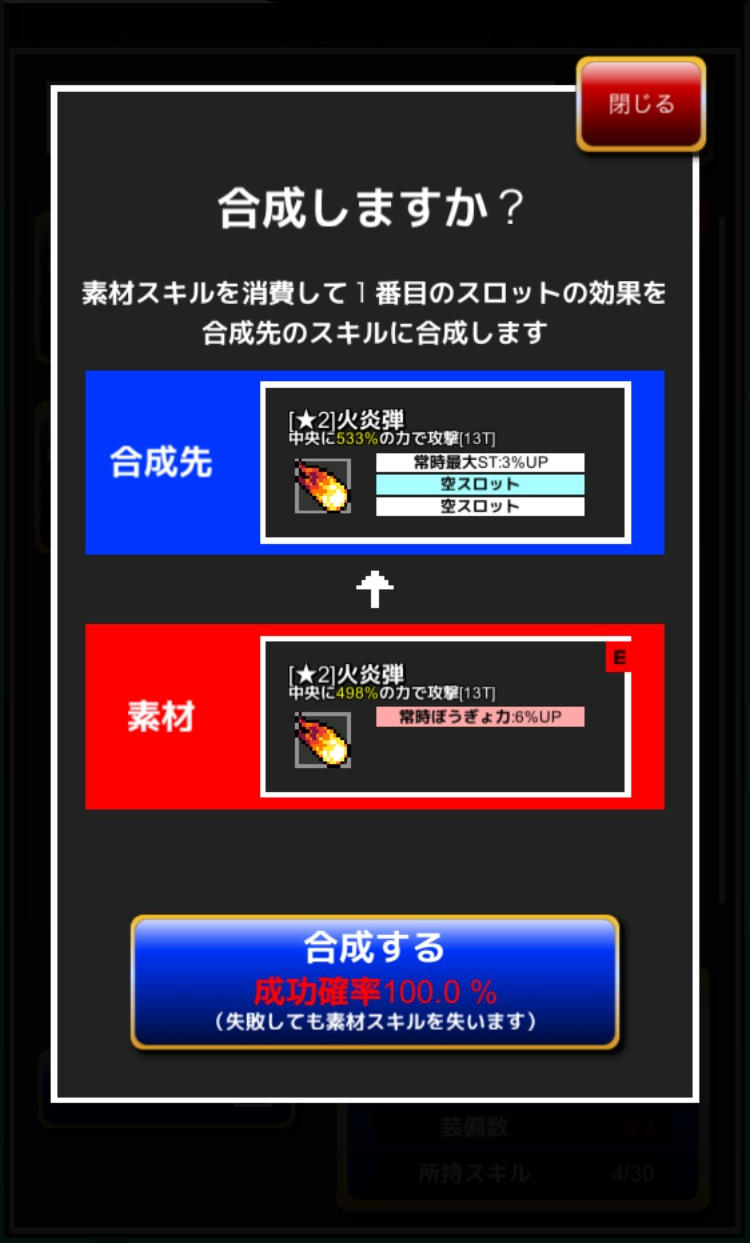Close the dialog with 閉じる button
750x1243 pixels.
coord(641,104)
